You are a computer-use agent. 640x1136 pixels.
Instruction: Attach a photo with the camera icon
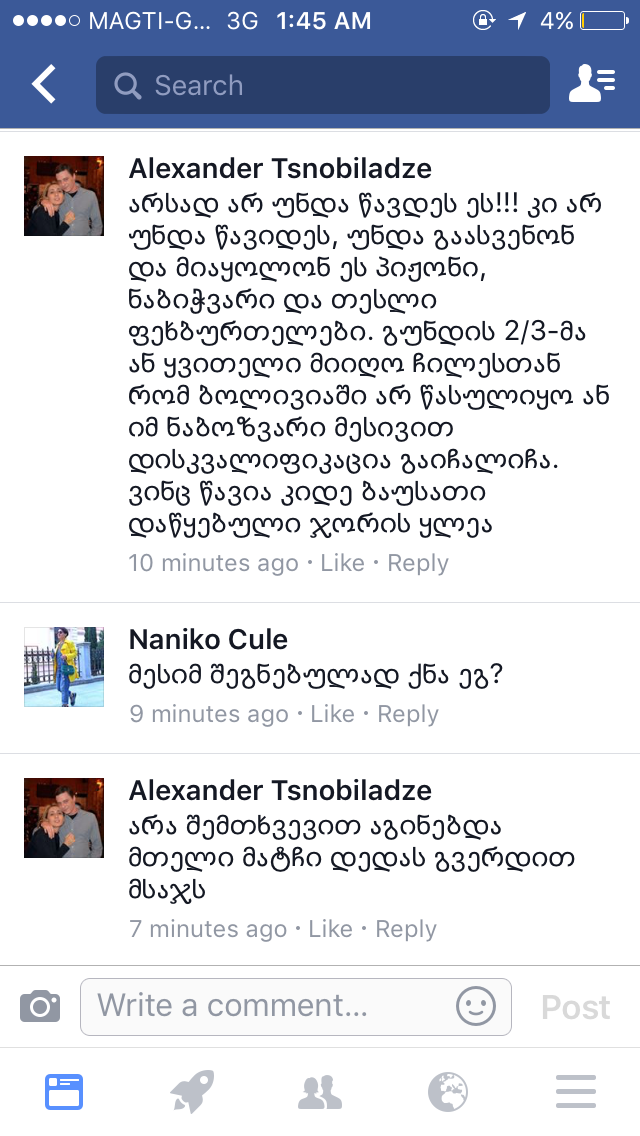[40, 1006]
